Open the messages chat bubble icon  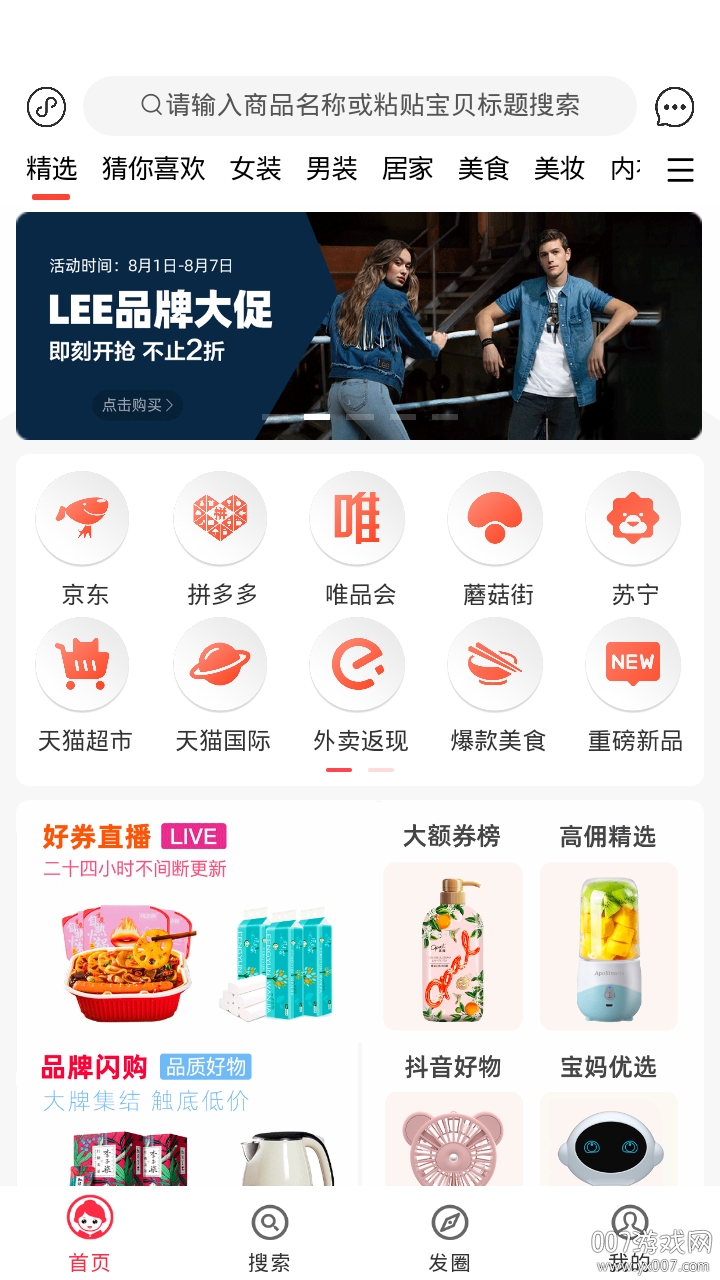coord(674,107)
